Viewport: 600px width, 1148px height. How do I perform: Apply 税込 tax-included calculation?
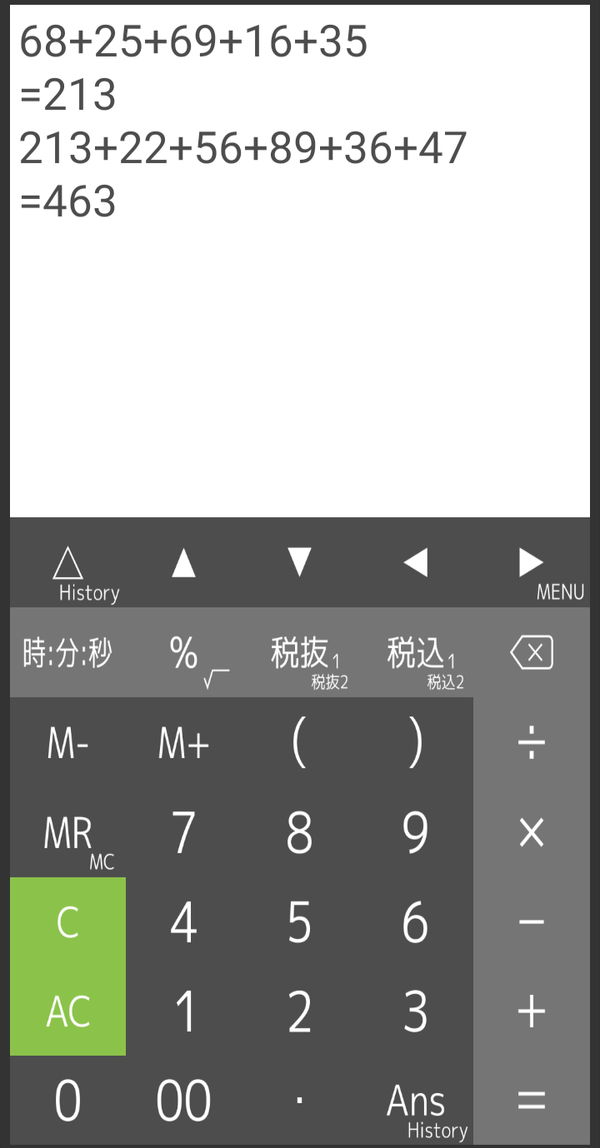tap(415, 652)
